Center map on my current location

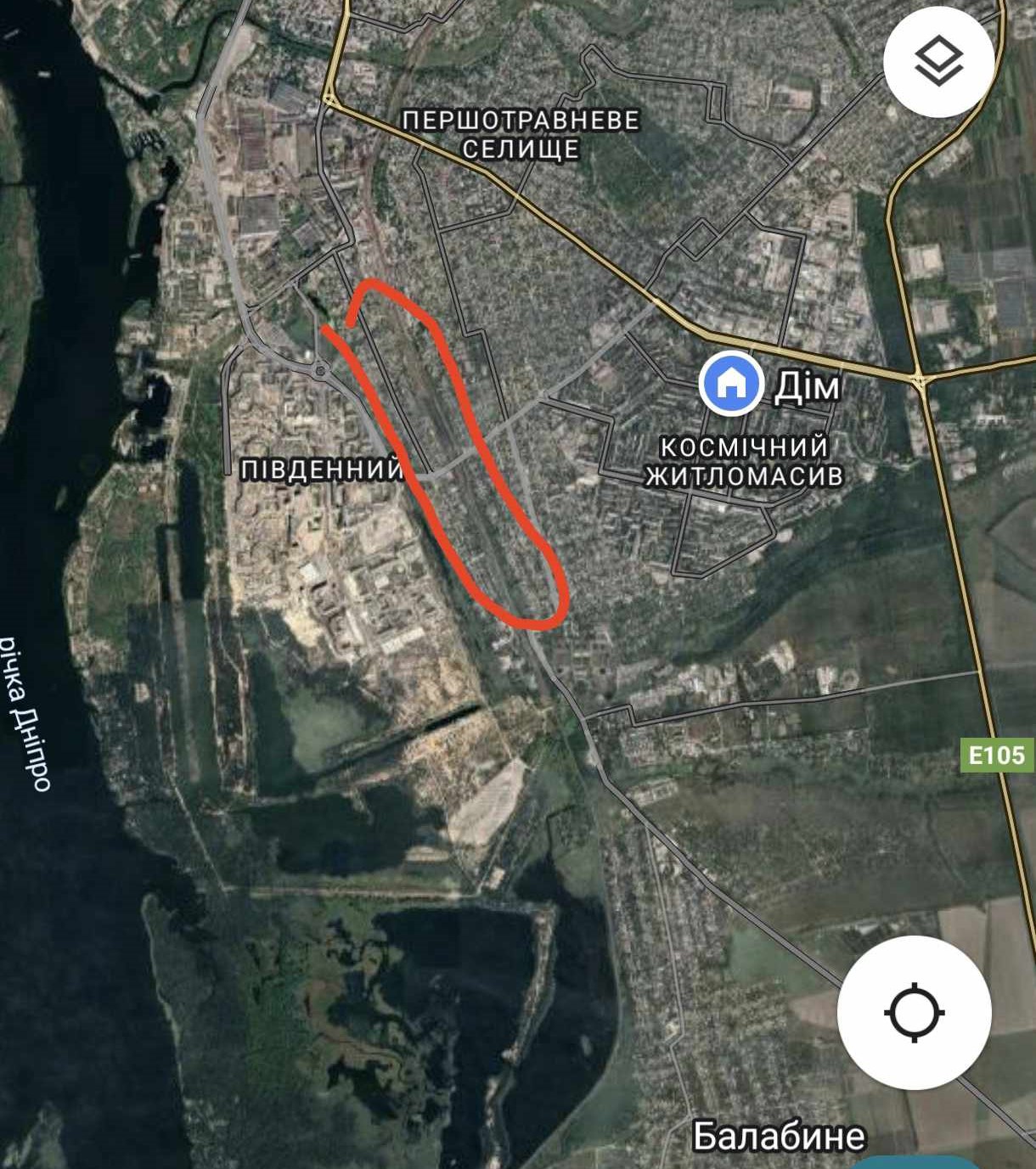click(914, 1012)
